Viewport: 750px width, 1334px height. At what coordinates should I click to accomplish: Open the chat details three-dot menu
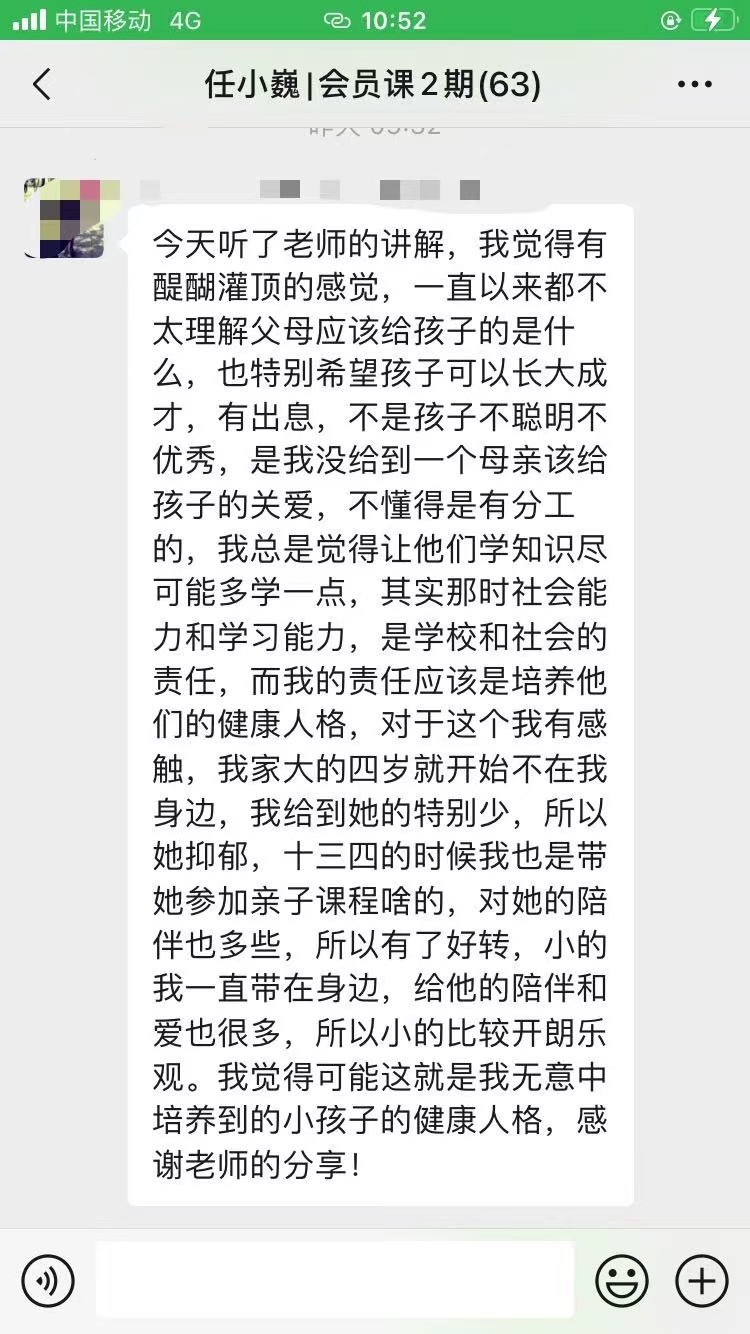click(x=694, y=84)
